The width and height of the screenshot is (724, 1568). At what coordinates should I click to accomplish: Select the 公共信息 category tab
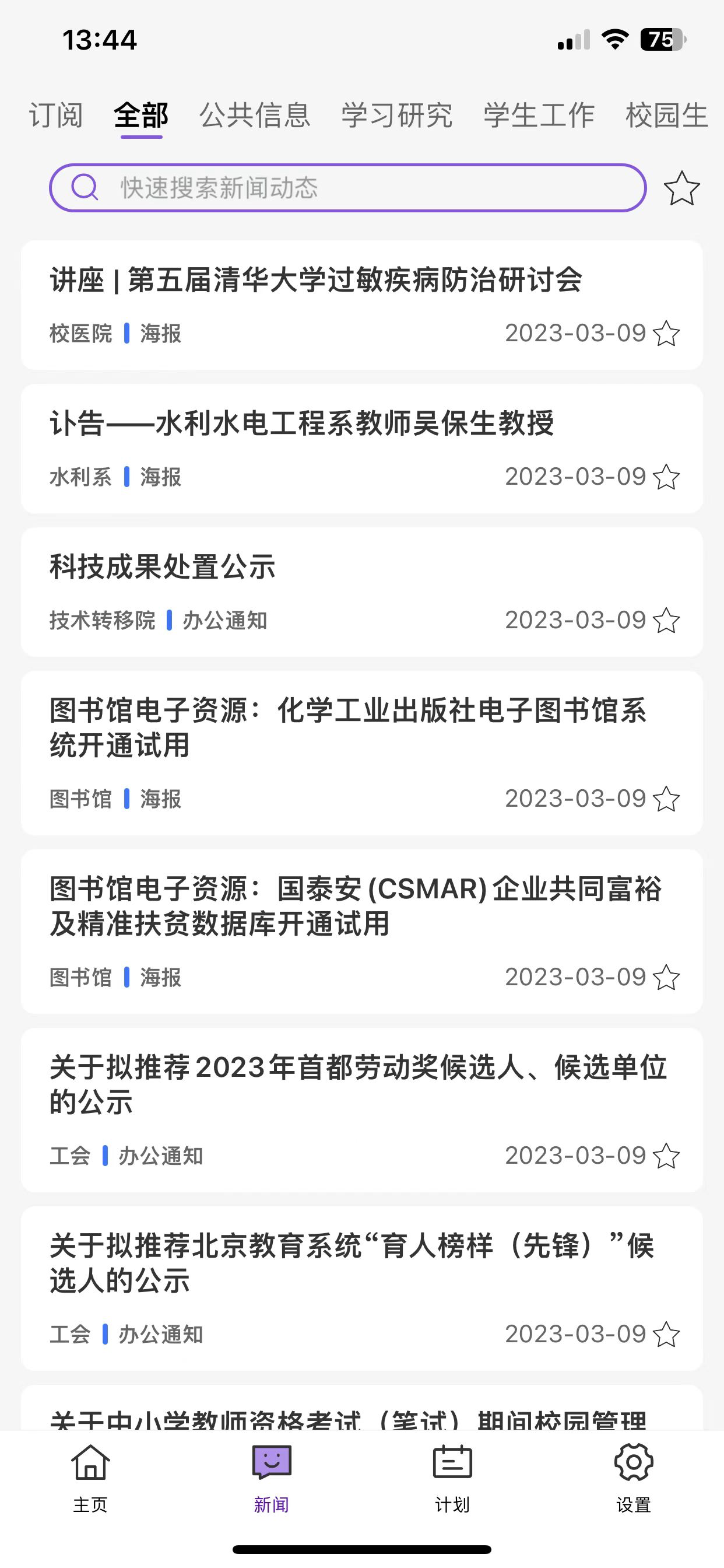coord(255,115)
